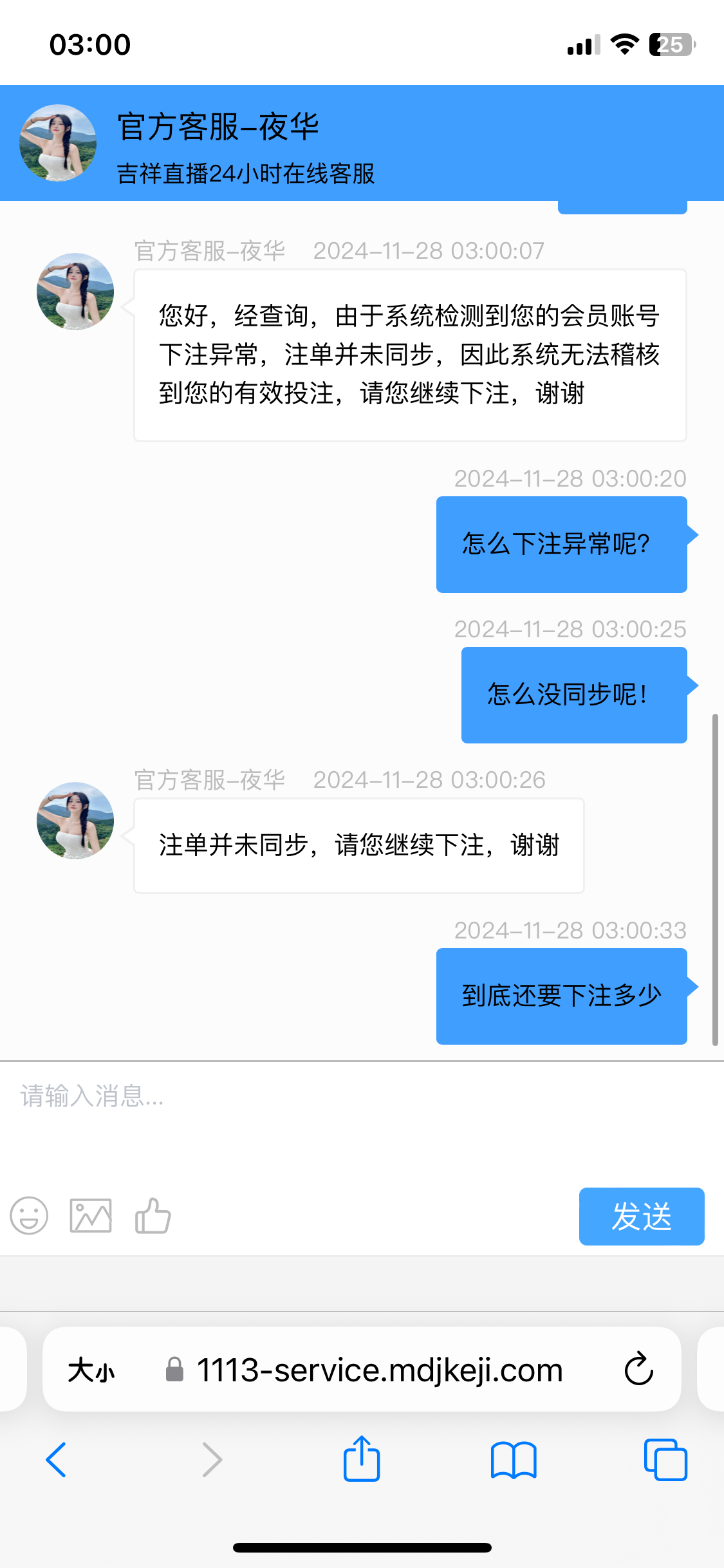The width and height of the screenshot is (724, 1568).
Task: Open the emoji picker in the chat toolbar
Action: (x=28, y=1215)
